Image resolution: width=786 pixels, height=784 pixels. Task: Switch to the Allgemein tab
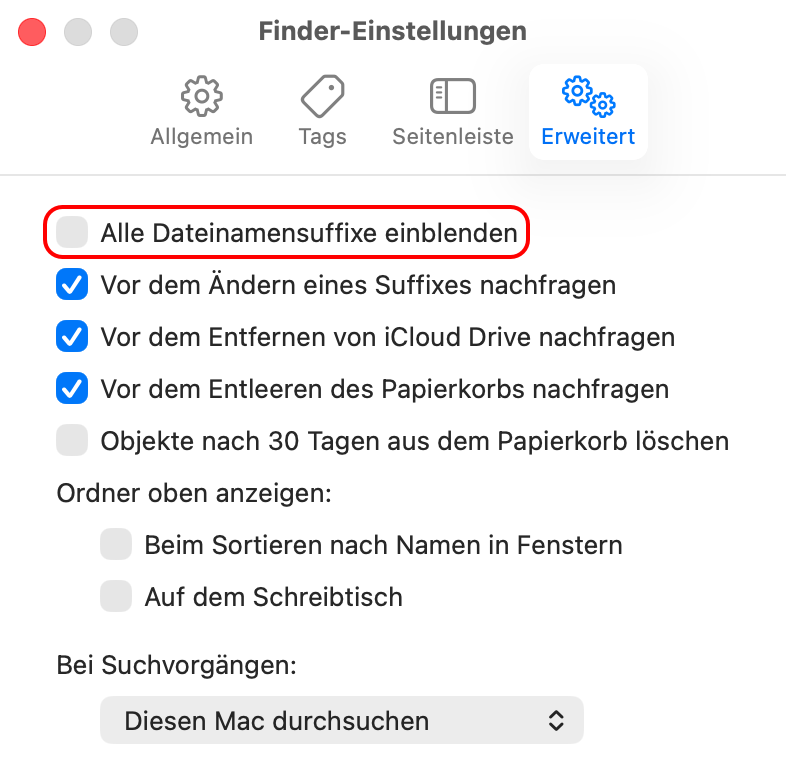tap(201, 112)
